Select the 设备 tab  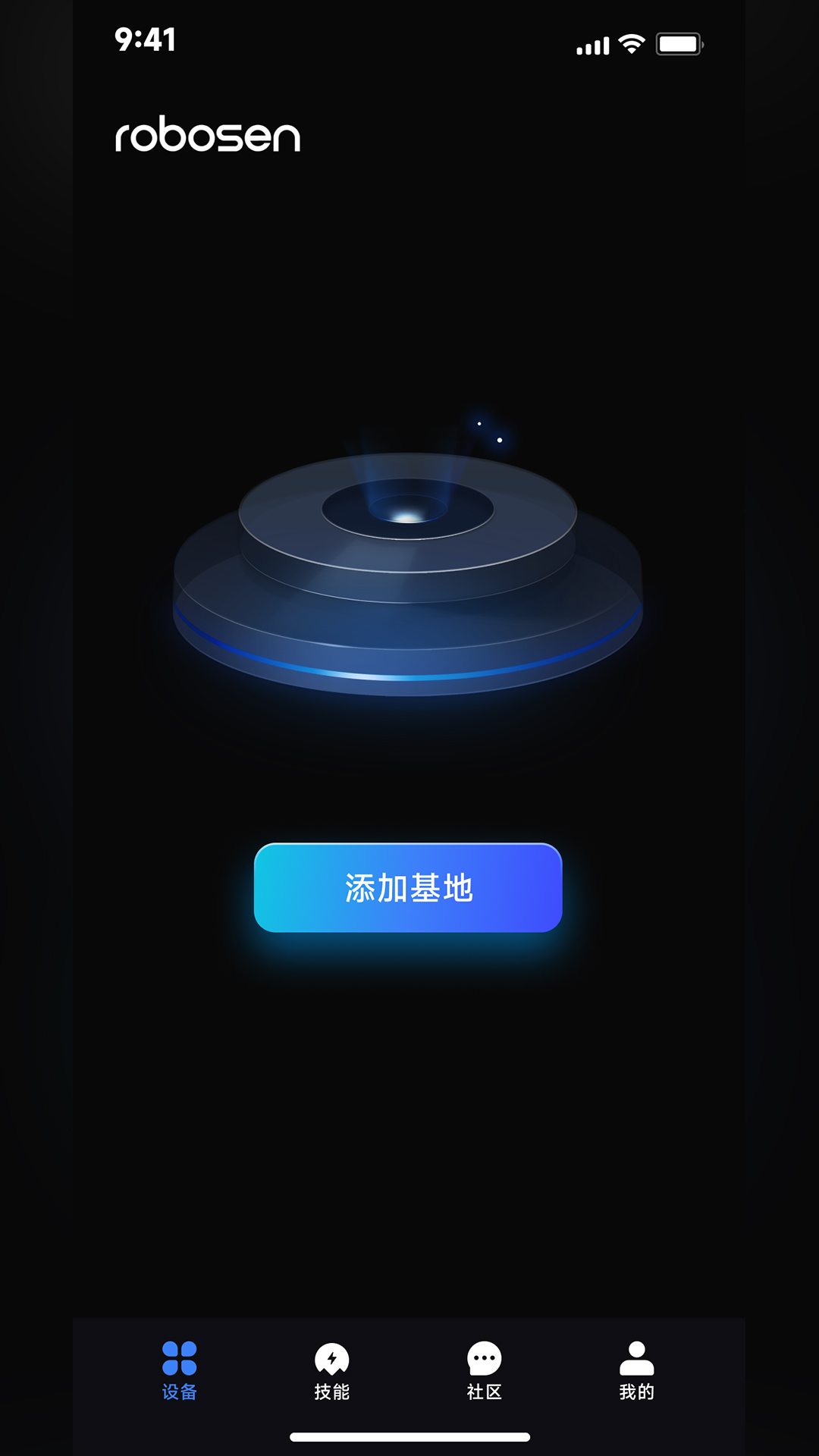(180, 1370)
